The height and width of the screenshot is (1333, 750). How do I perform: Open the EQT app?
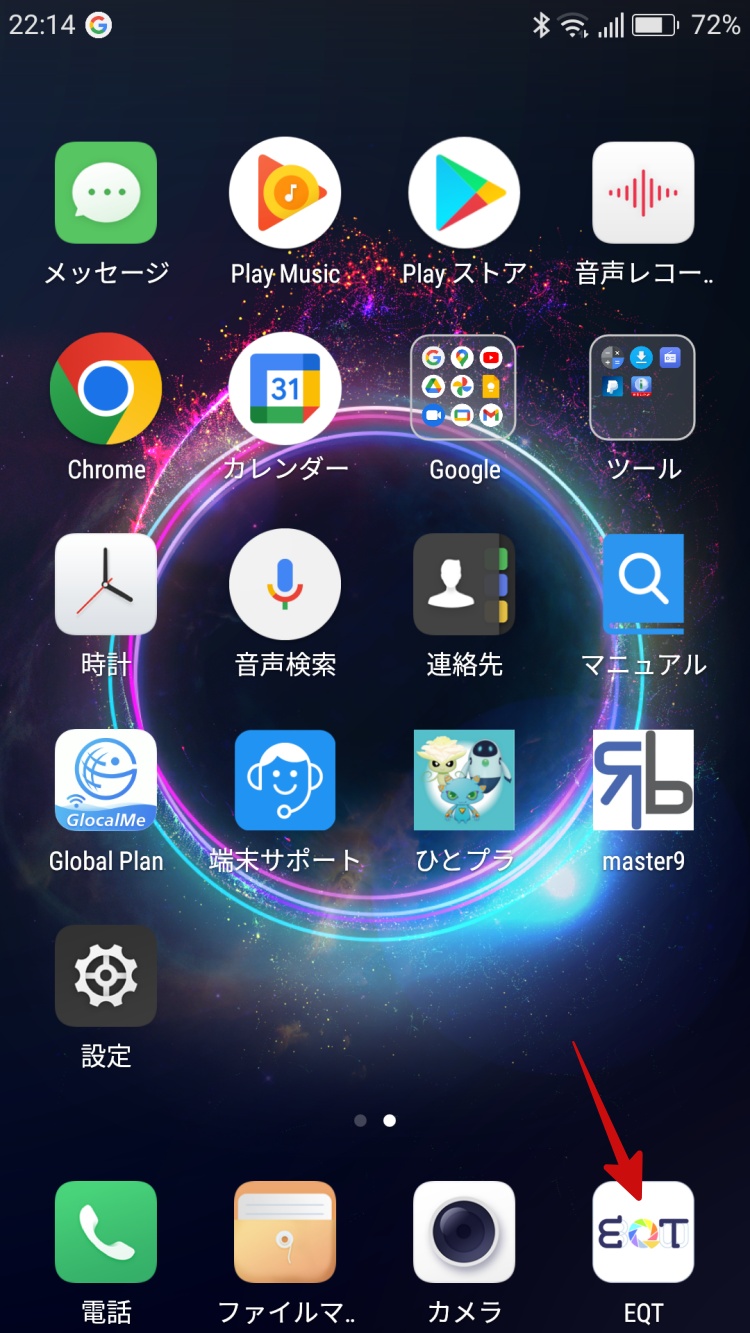click(x=643, y=1231)
